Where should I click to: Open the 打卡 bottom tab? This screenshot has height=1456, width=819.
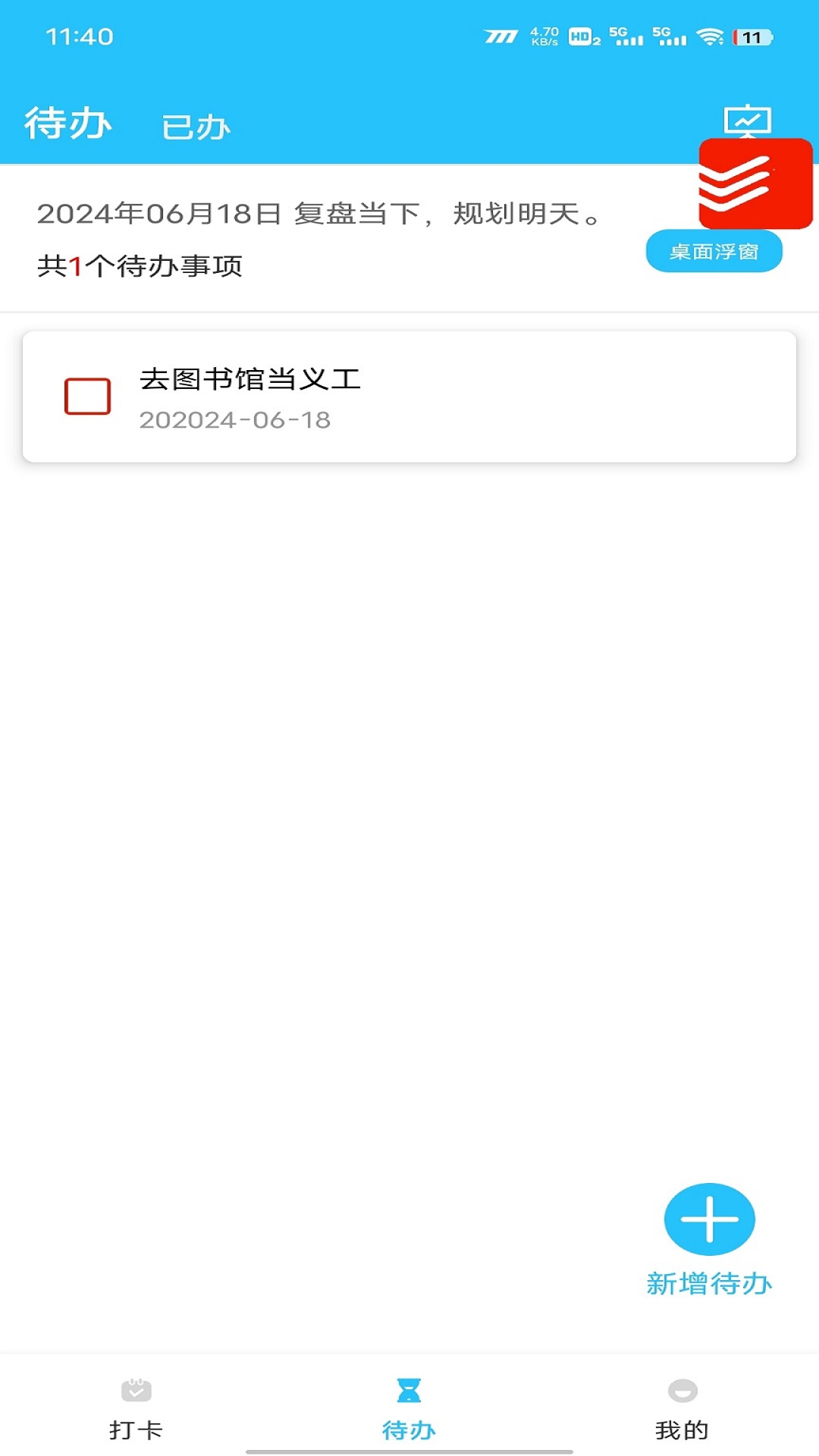(136, 1430)
